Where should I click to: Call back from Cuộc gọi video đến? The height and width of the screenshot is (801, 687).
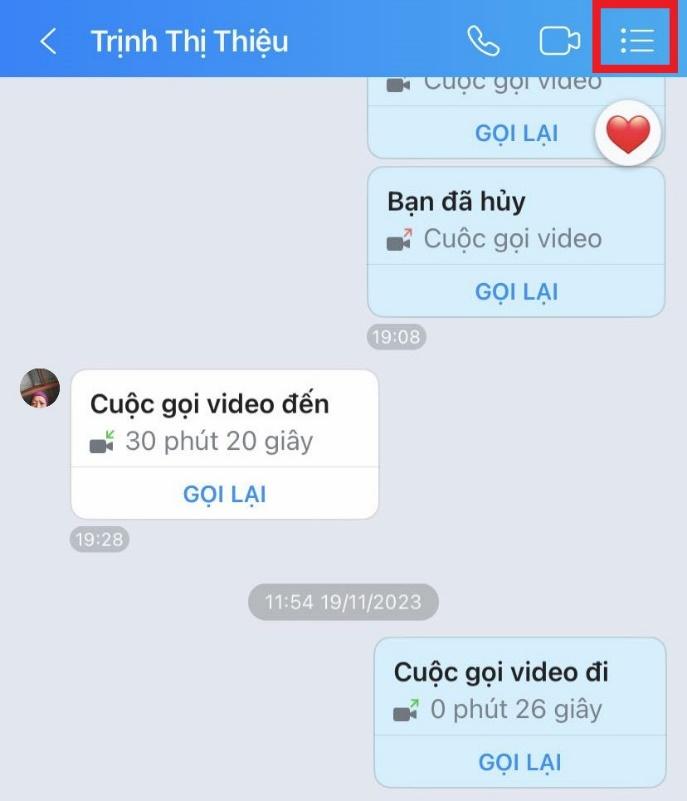tap(224, 494)
